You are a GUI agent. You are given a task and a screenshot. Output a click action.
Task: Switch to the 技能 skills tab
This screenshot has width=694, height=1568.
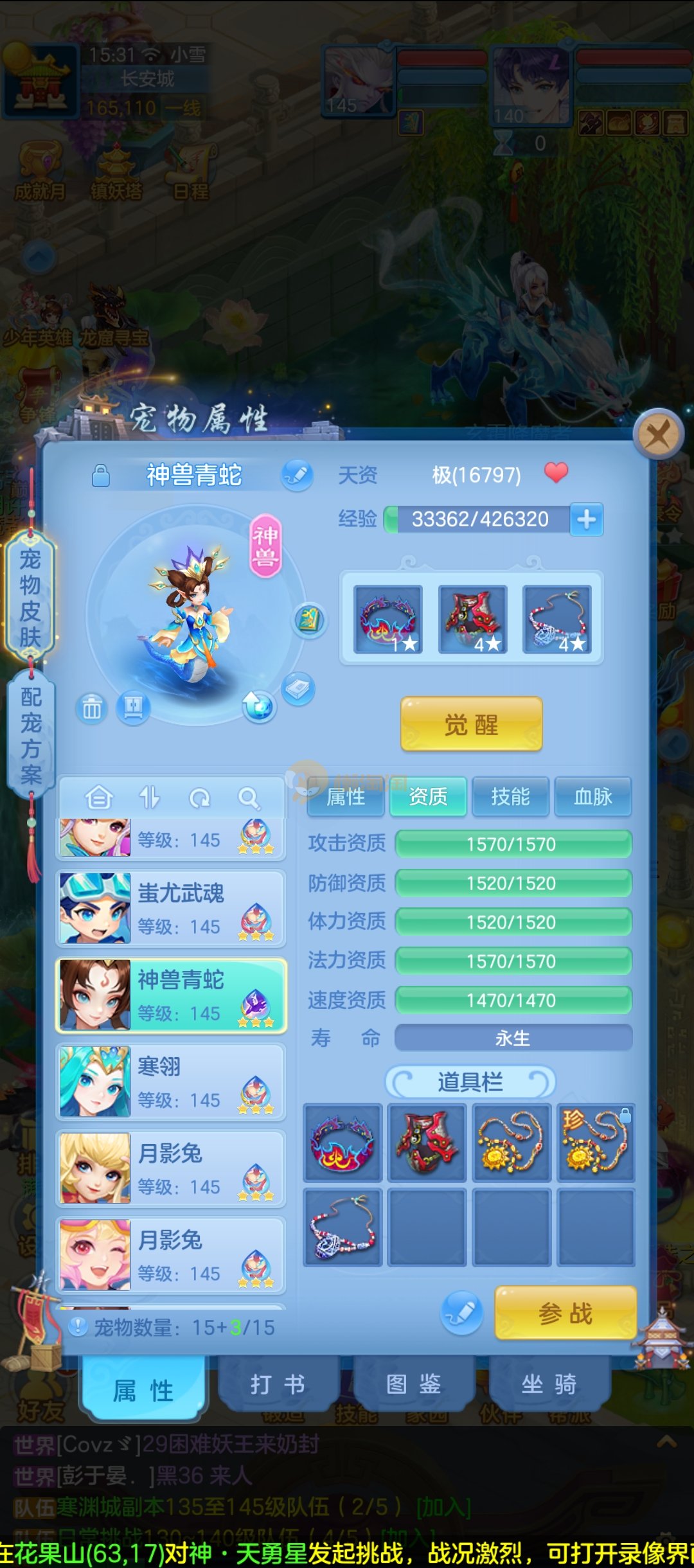510,797
